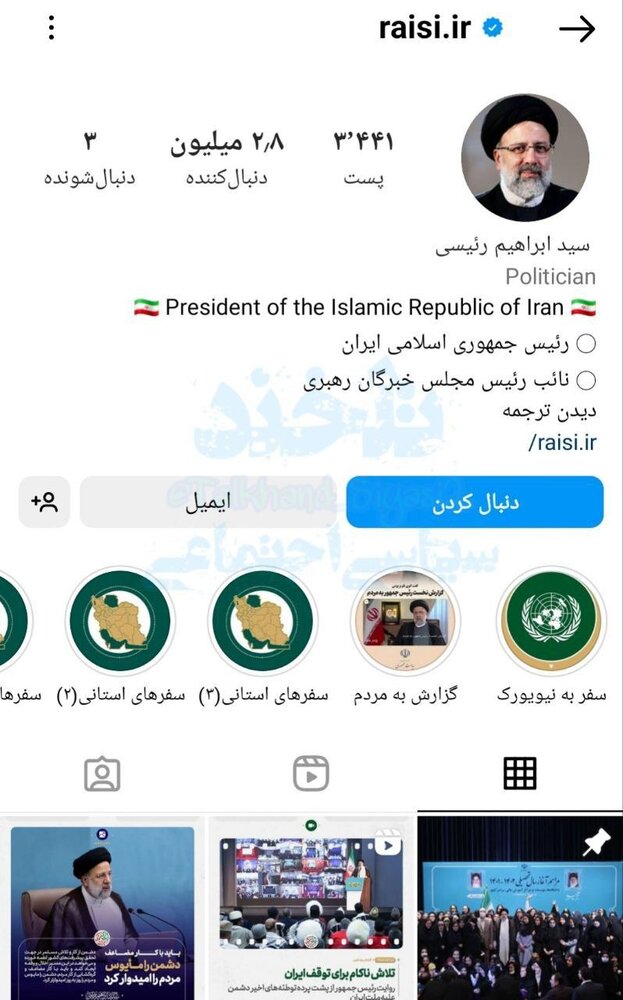623x1000 pixels.
Task: Open the ۲٫۸ میلیون followers list
Action: [227, 155]
